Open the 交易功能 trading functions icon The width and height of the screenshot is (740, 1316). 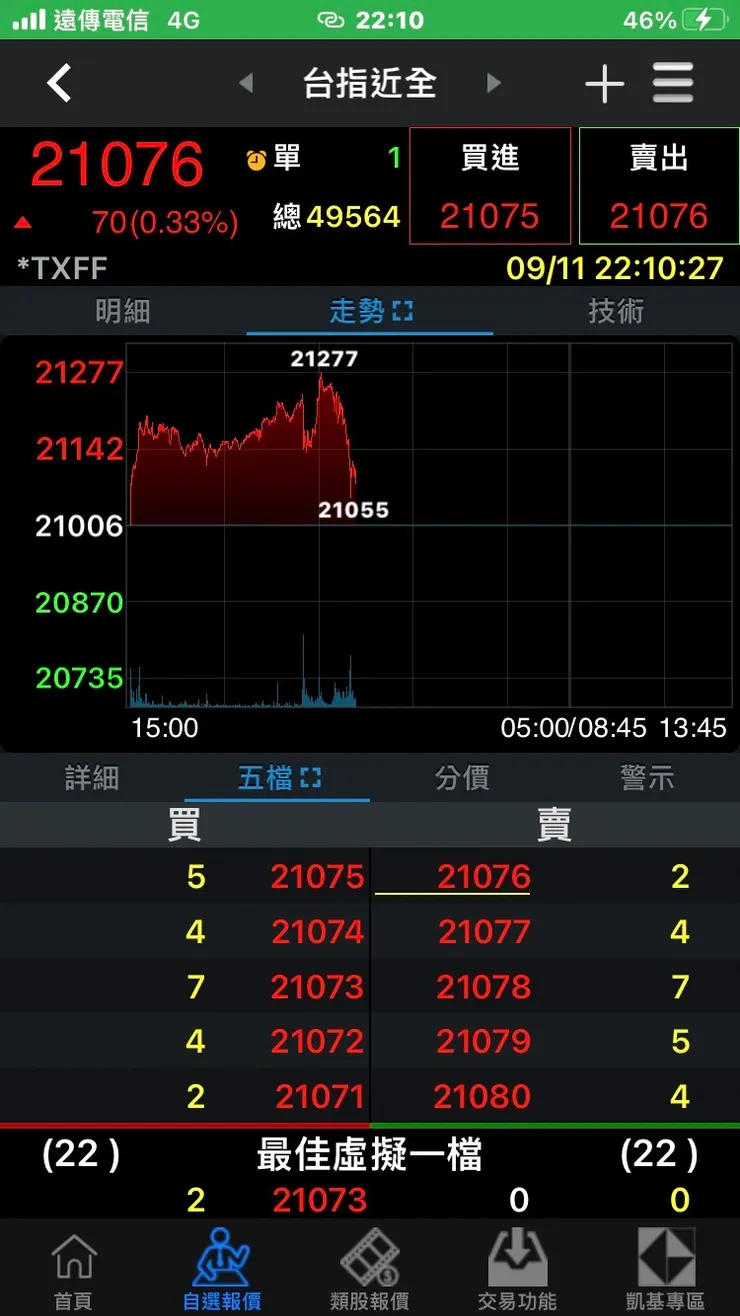pyautogui.click(x=518, y=1265)
